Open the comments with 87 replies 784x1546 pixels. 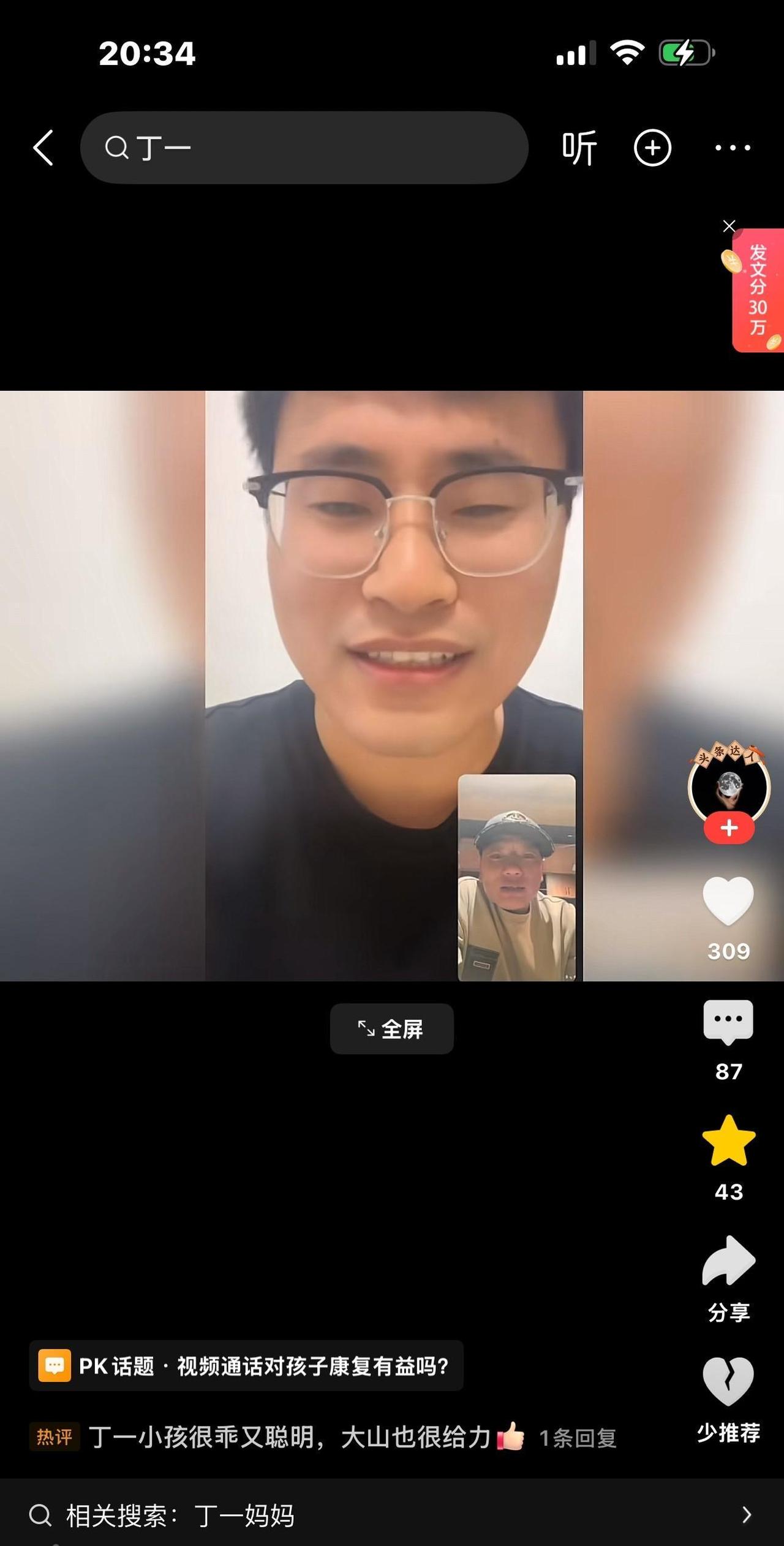[728, 1022]
